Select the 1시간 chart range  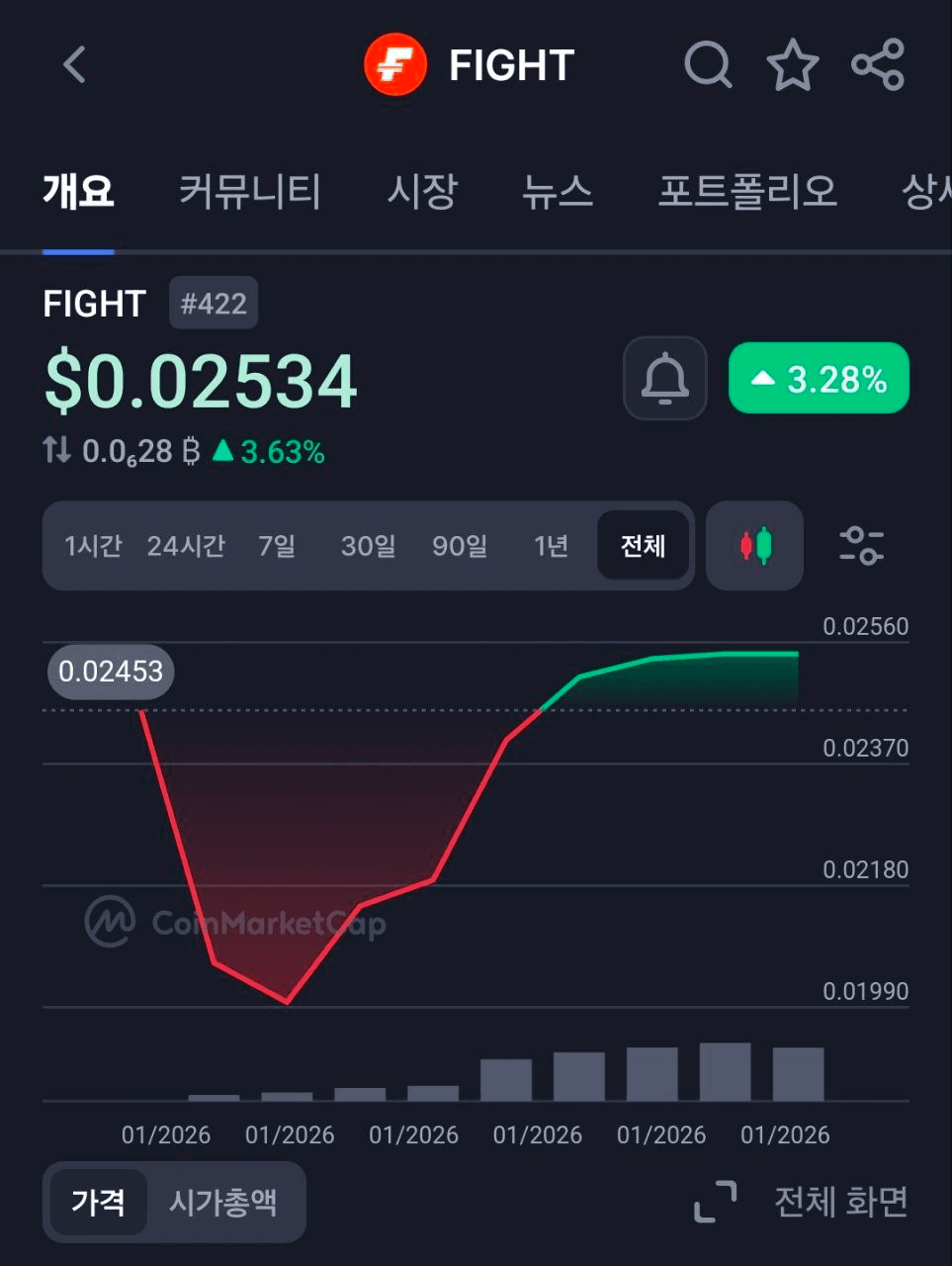[93, 546]
